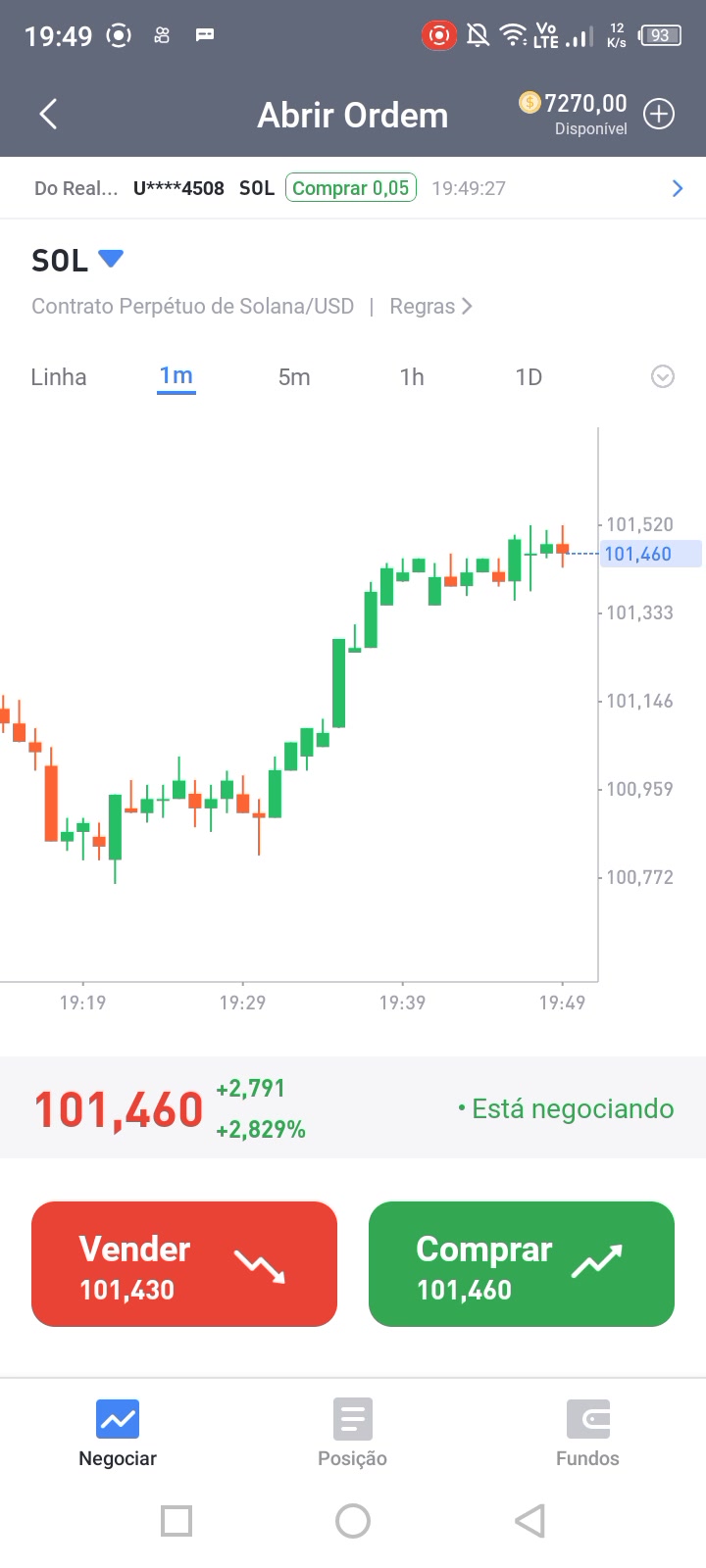Image resolution: width=706 pixels, height=1568 pixels.
Task: Switch to the Fundos tab
Action: (x=587, y=1432)
